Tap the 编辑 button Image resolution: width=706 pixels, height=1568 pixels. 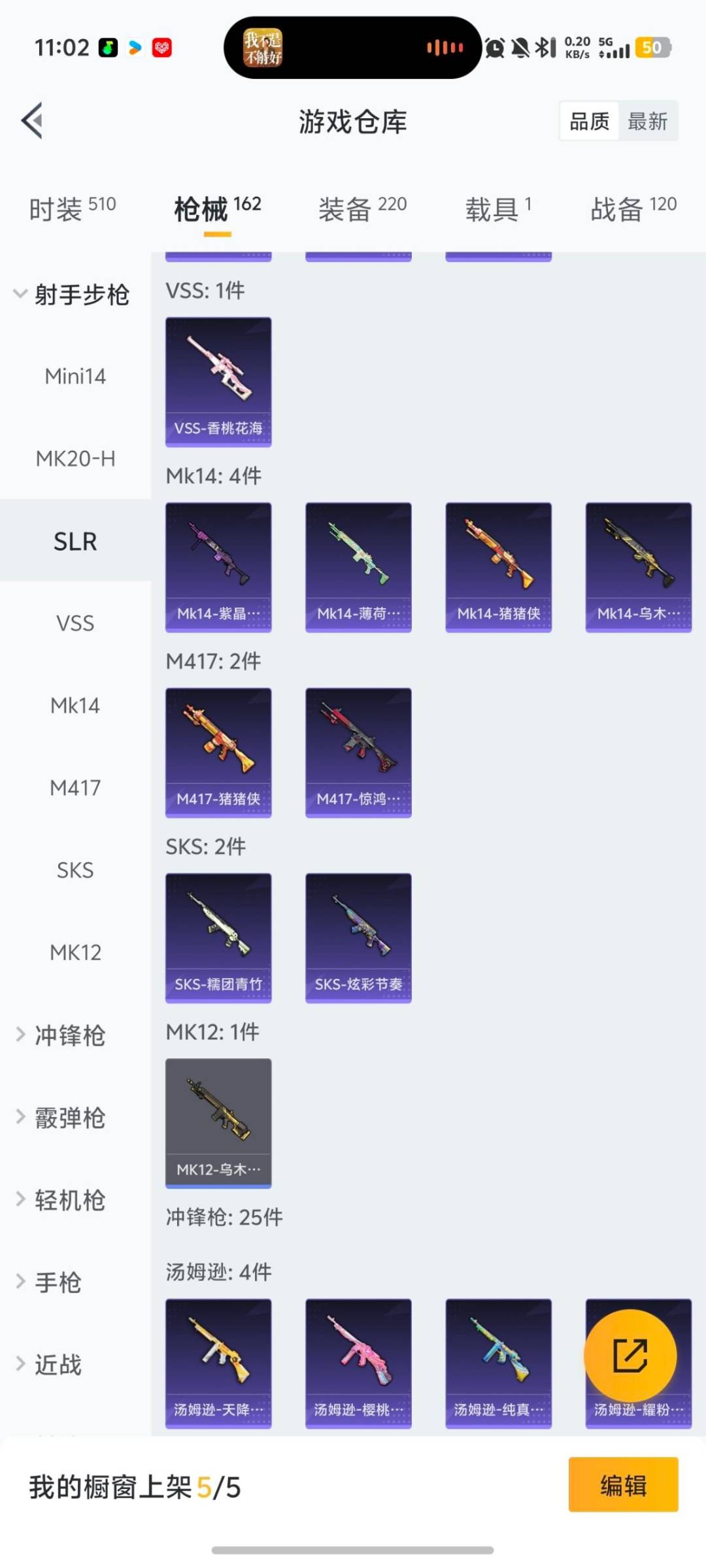click(623, 1485)
